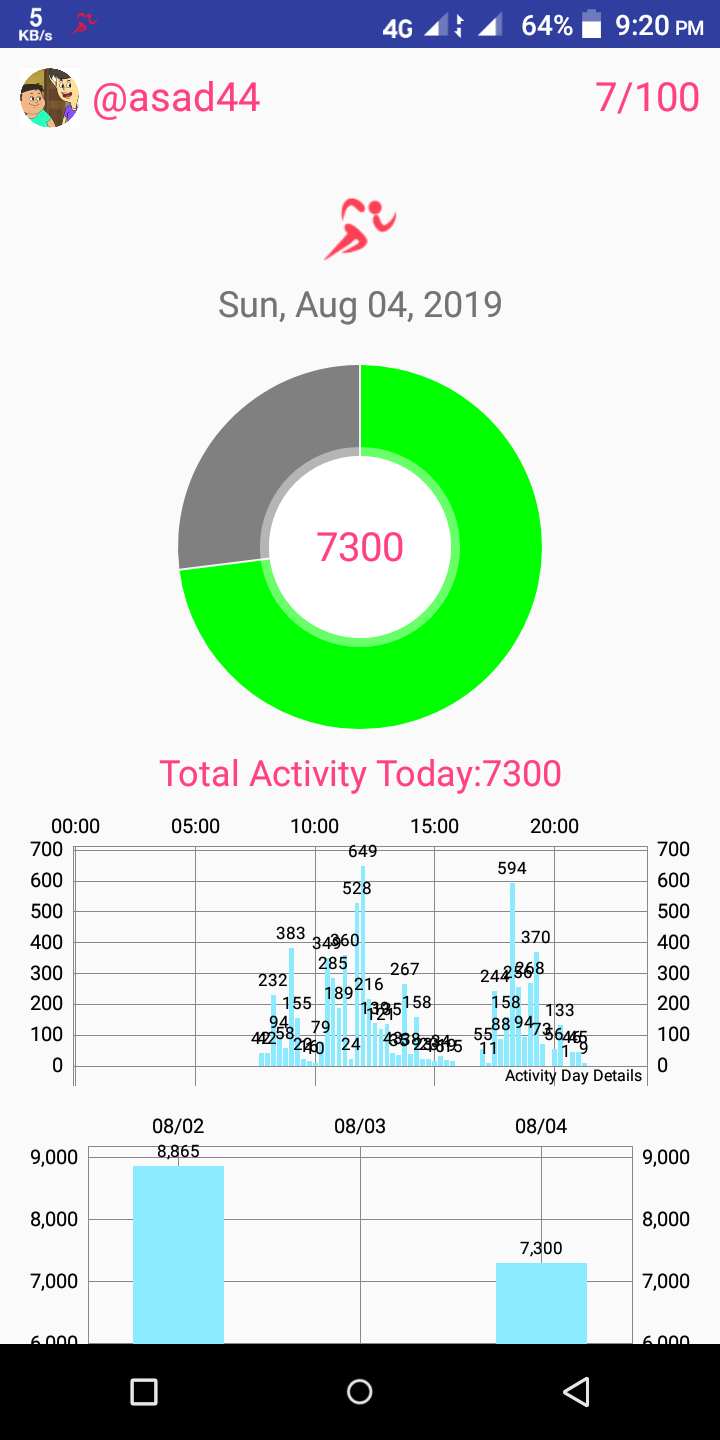Open the recent apps view
This screenshot has height=1440, width=720.
tap(144, 1391)
